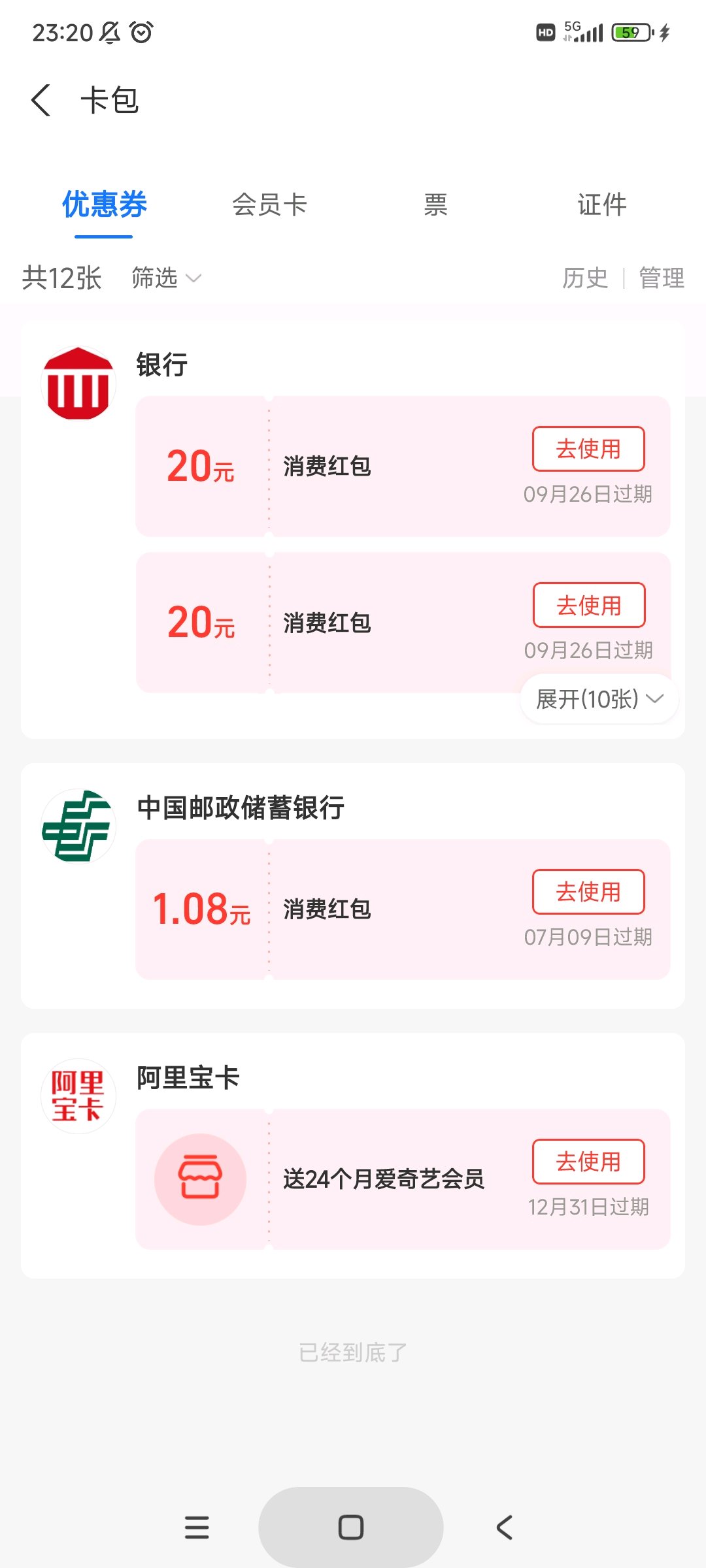Viewport: 706px width, 1568px height.
Task: Switch to the 会员卡 tab
Action: coord(269,204)
